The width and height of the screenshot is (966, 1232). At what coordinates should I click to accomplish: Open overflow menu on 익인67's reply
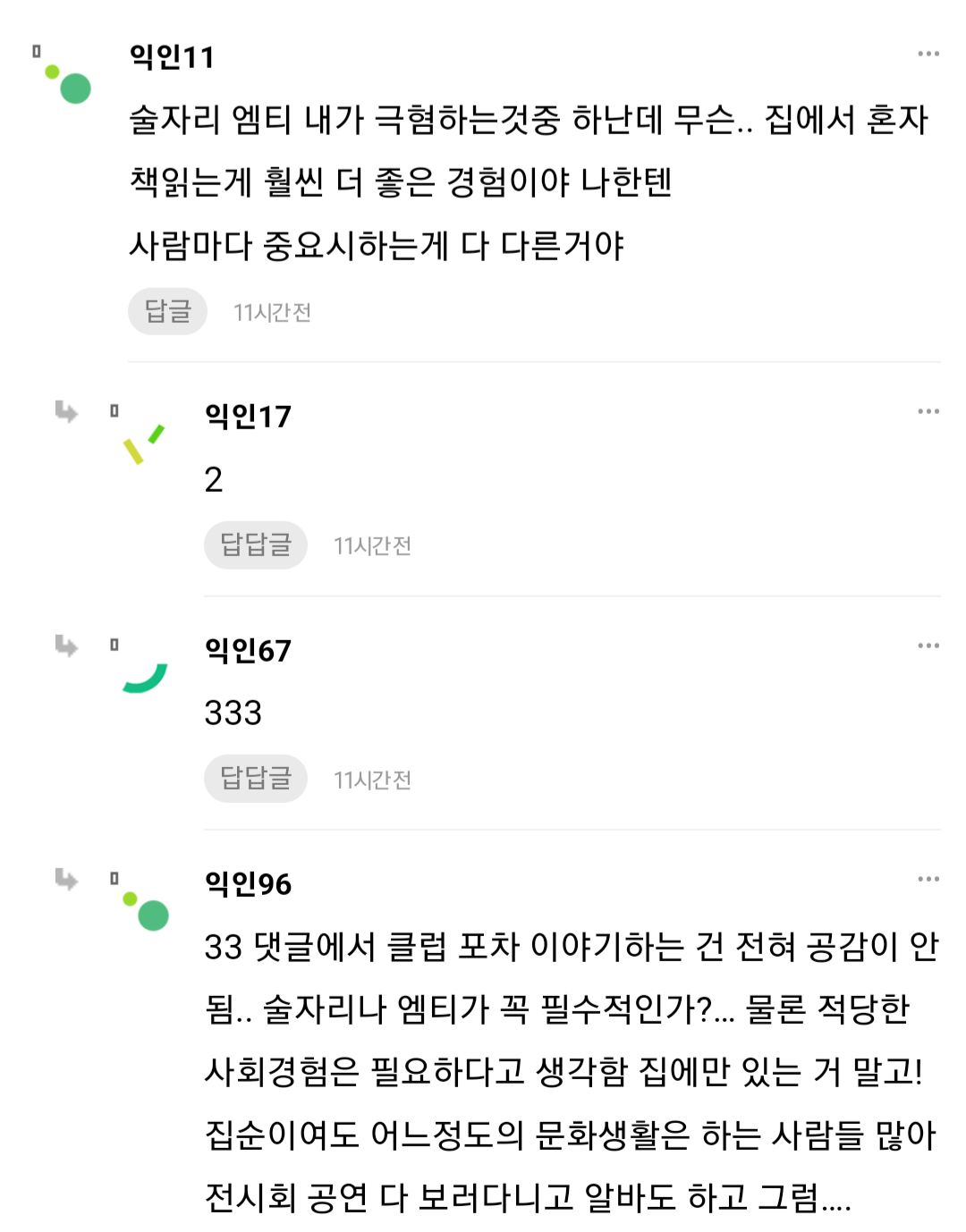pos(928,646)
